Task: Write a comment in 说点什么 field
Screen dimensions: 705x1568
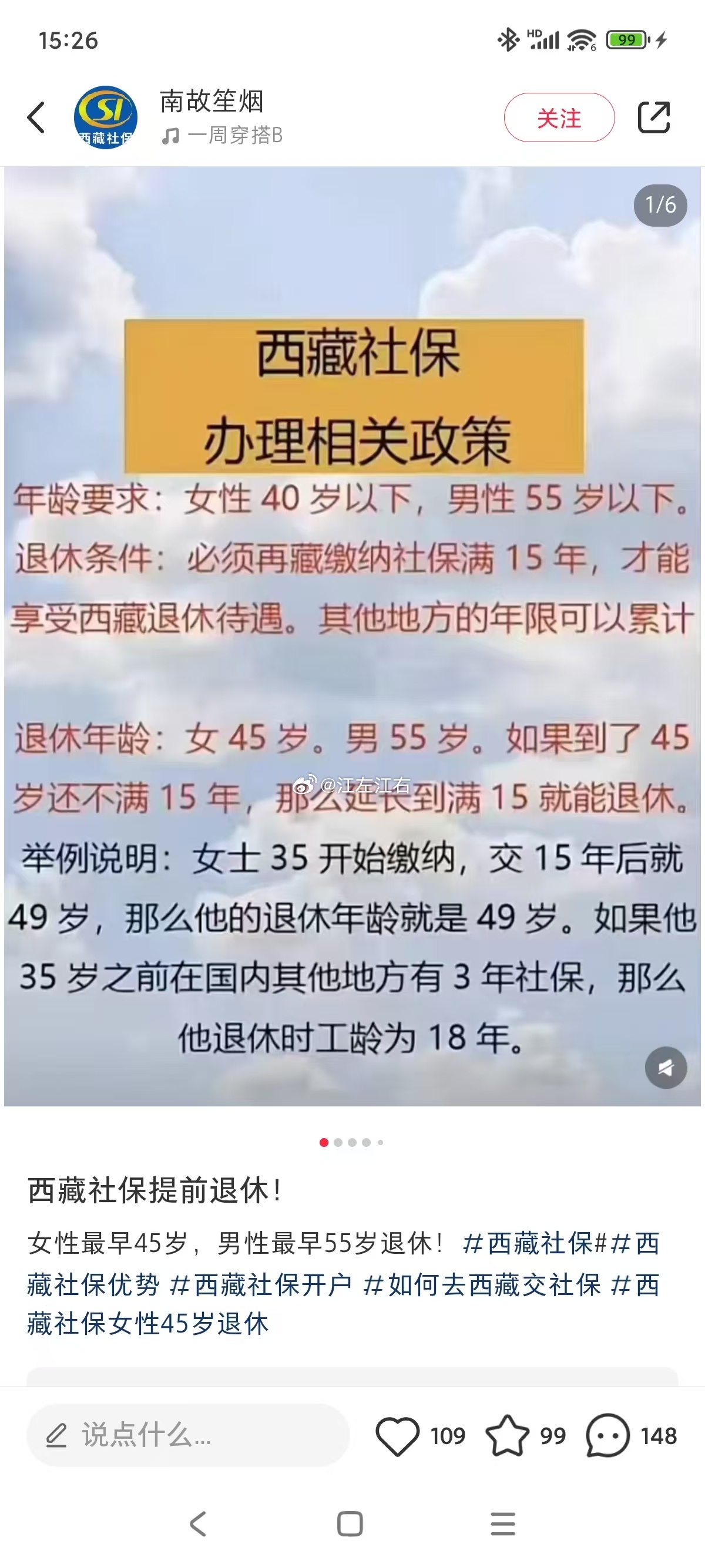Action: pos(187,1435)
